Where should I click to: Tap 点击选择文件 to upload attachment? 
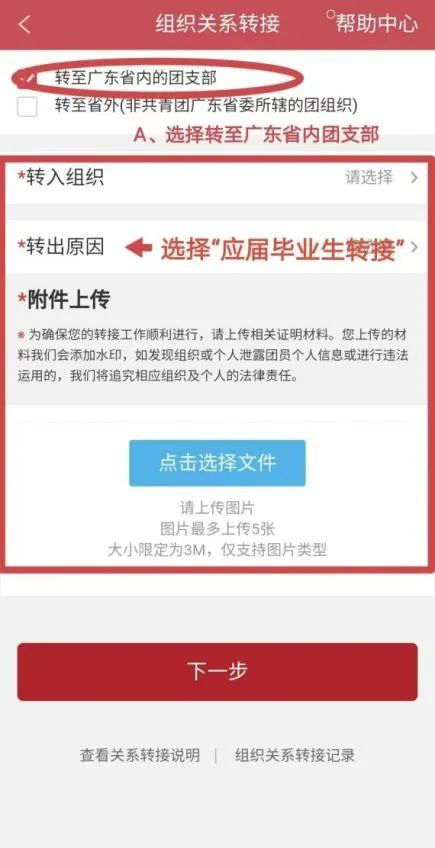point(218,463)
